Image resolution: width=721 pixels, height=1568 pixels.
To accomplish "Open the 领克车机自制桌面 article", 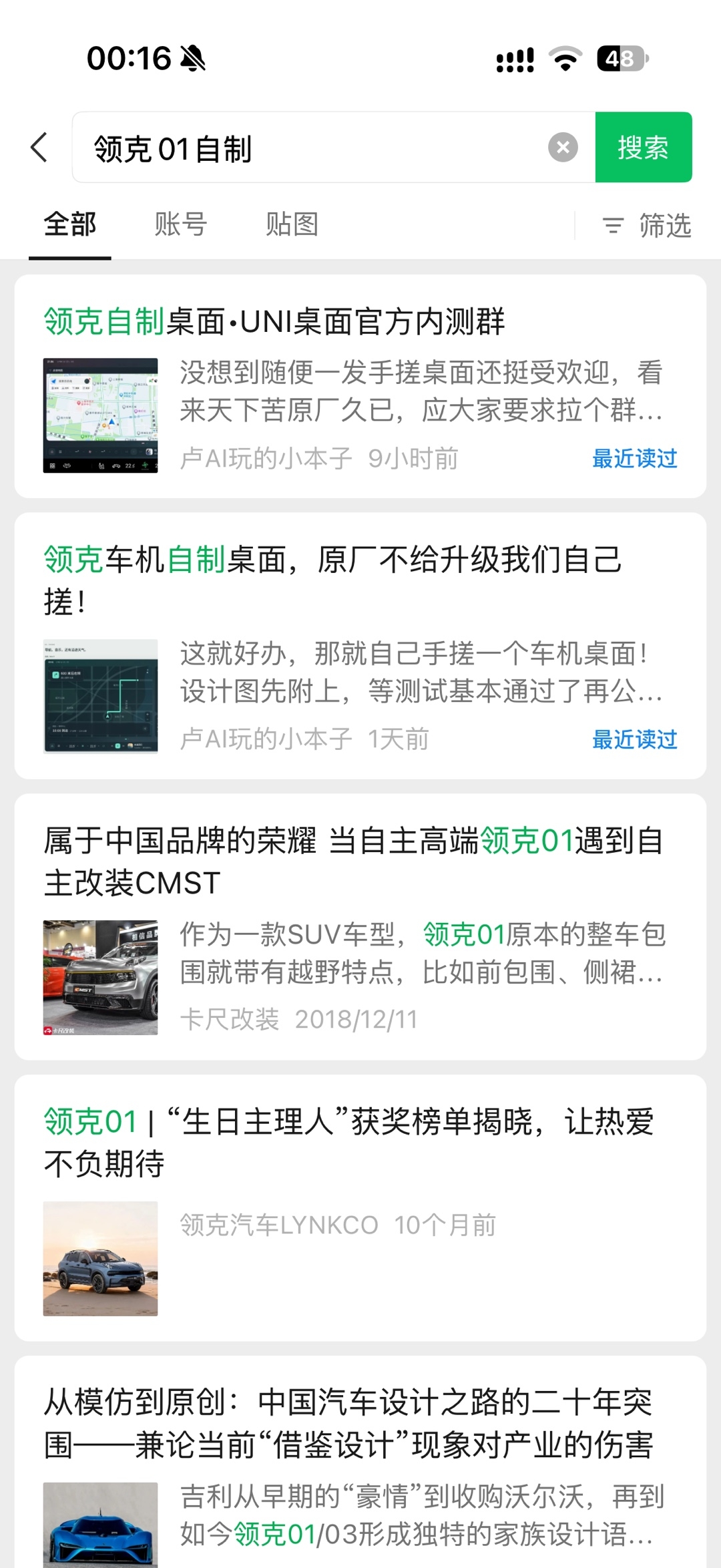I will pyautogui.click(x=360, y=646).
